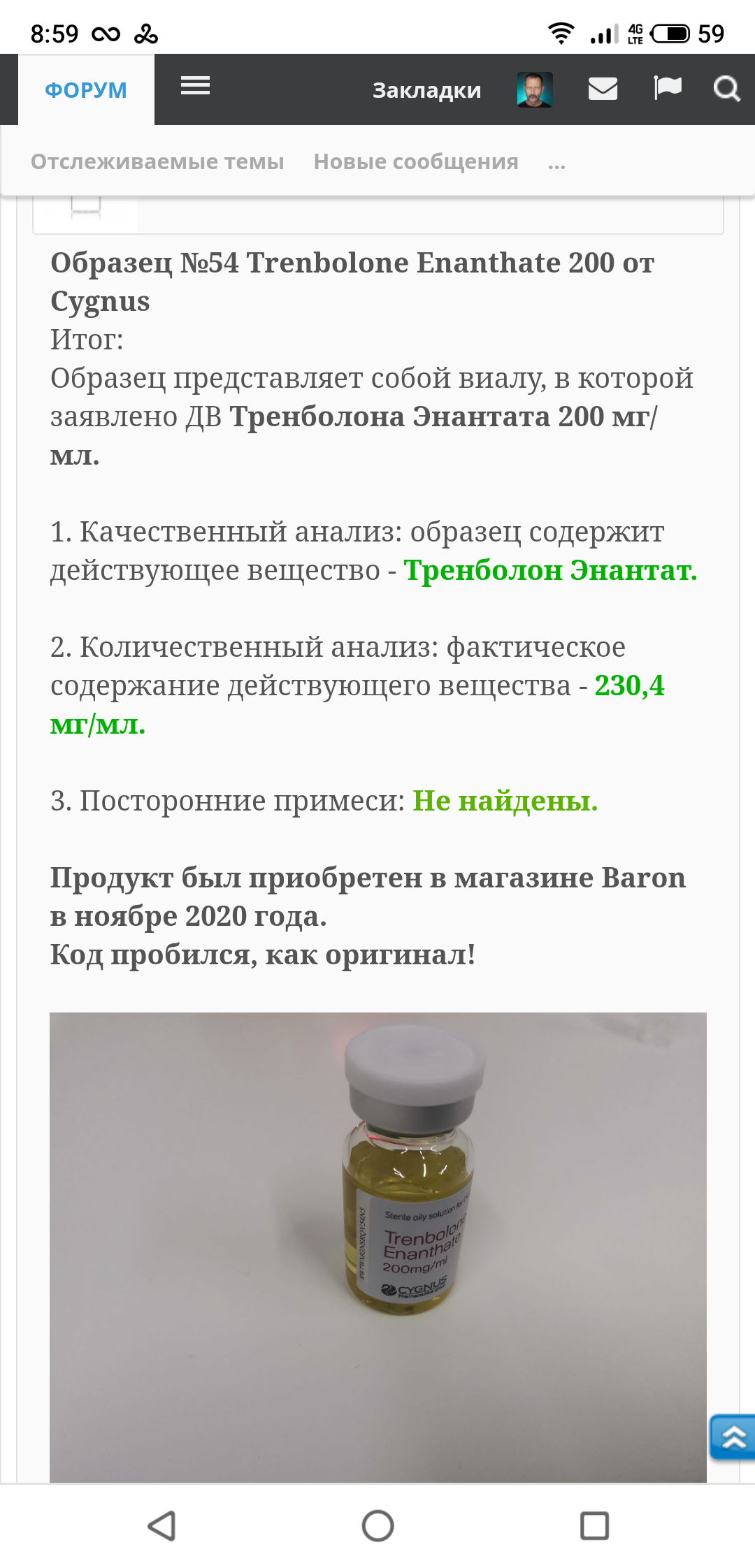
Task: Open private messages envelope
Action: click(603, 89)
